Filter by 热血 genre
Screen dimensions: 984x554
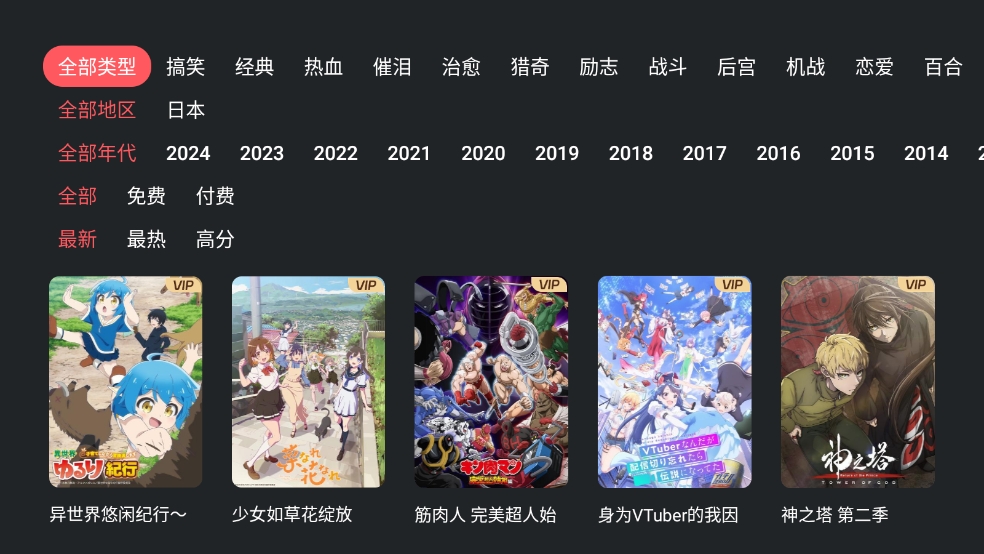[x=323, y=67]
